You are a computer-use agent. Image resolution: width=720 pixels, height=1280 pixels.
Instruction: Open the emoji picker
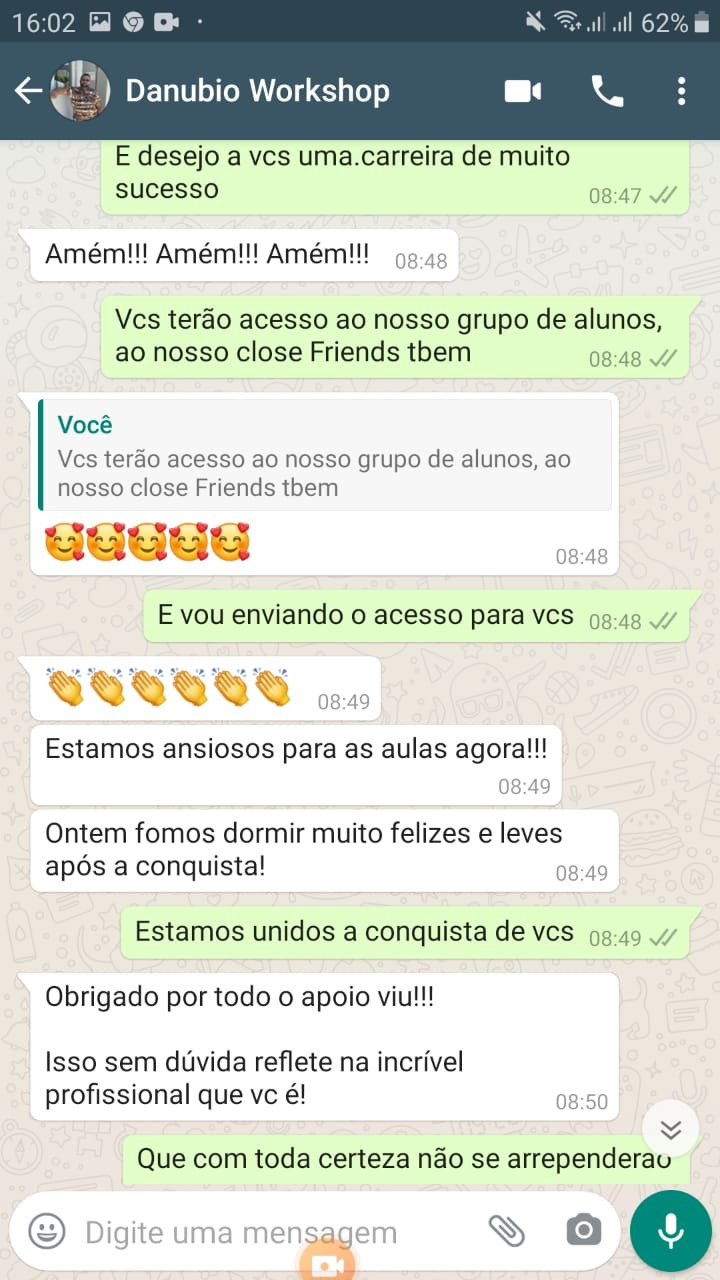(47, 1231)
